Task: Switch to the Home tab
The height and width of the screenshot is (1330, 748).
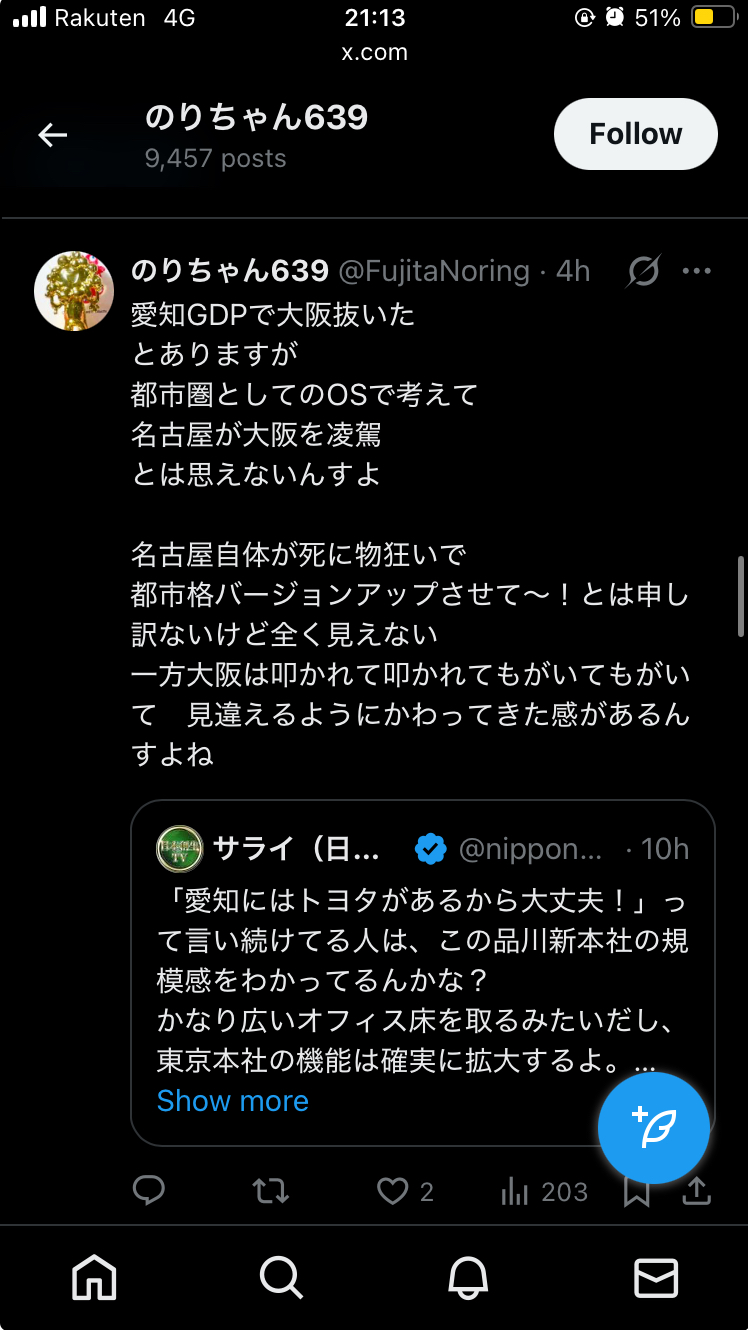Action: [x=95, y=1277]
